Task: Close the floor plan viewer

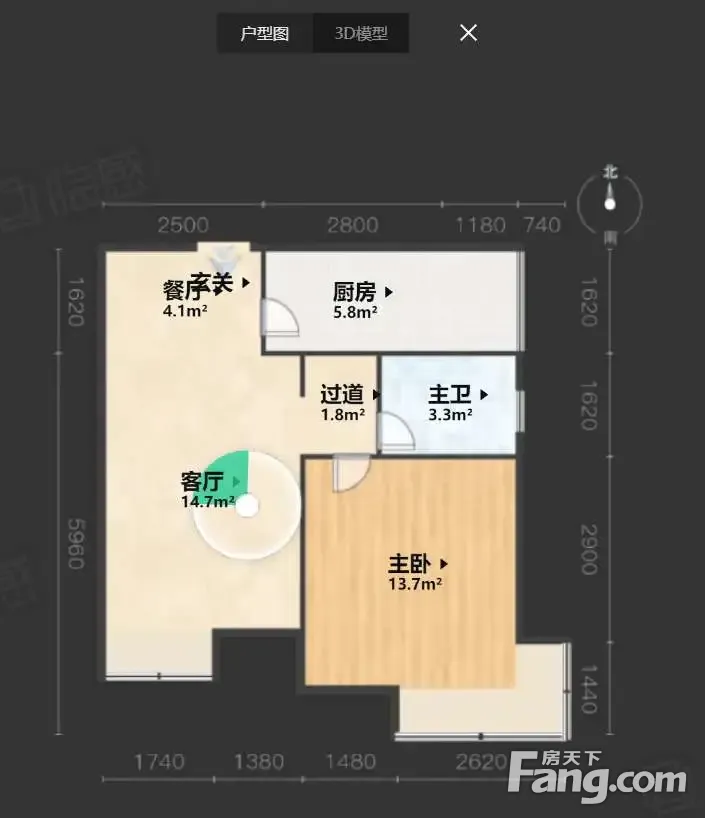Action: pyautogui.click(x=468, y=33)
